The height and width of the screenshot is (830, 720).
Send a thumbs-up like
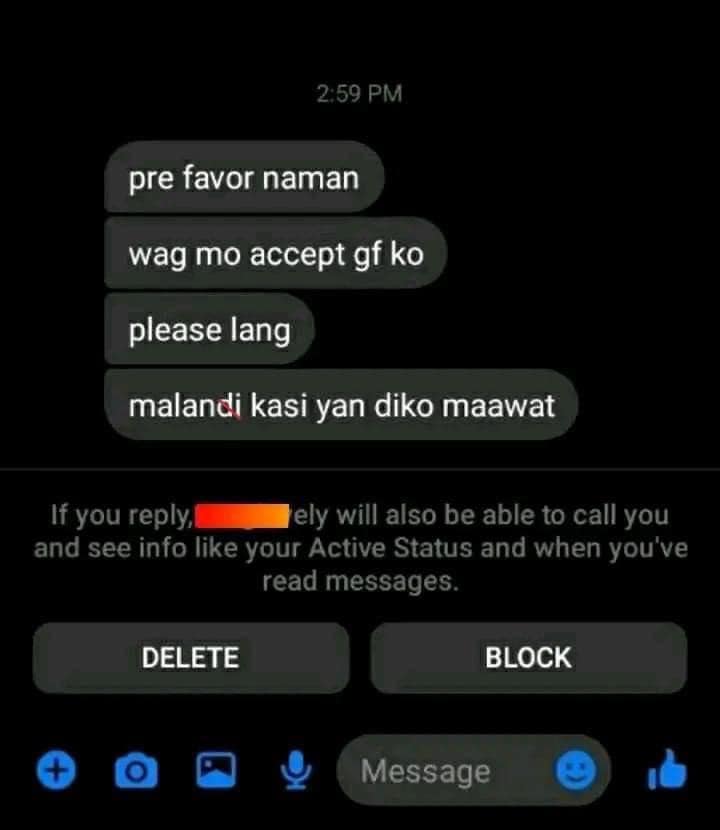tap(667, 769)
